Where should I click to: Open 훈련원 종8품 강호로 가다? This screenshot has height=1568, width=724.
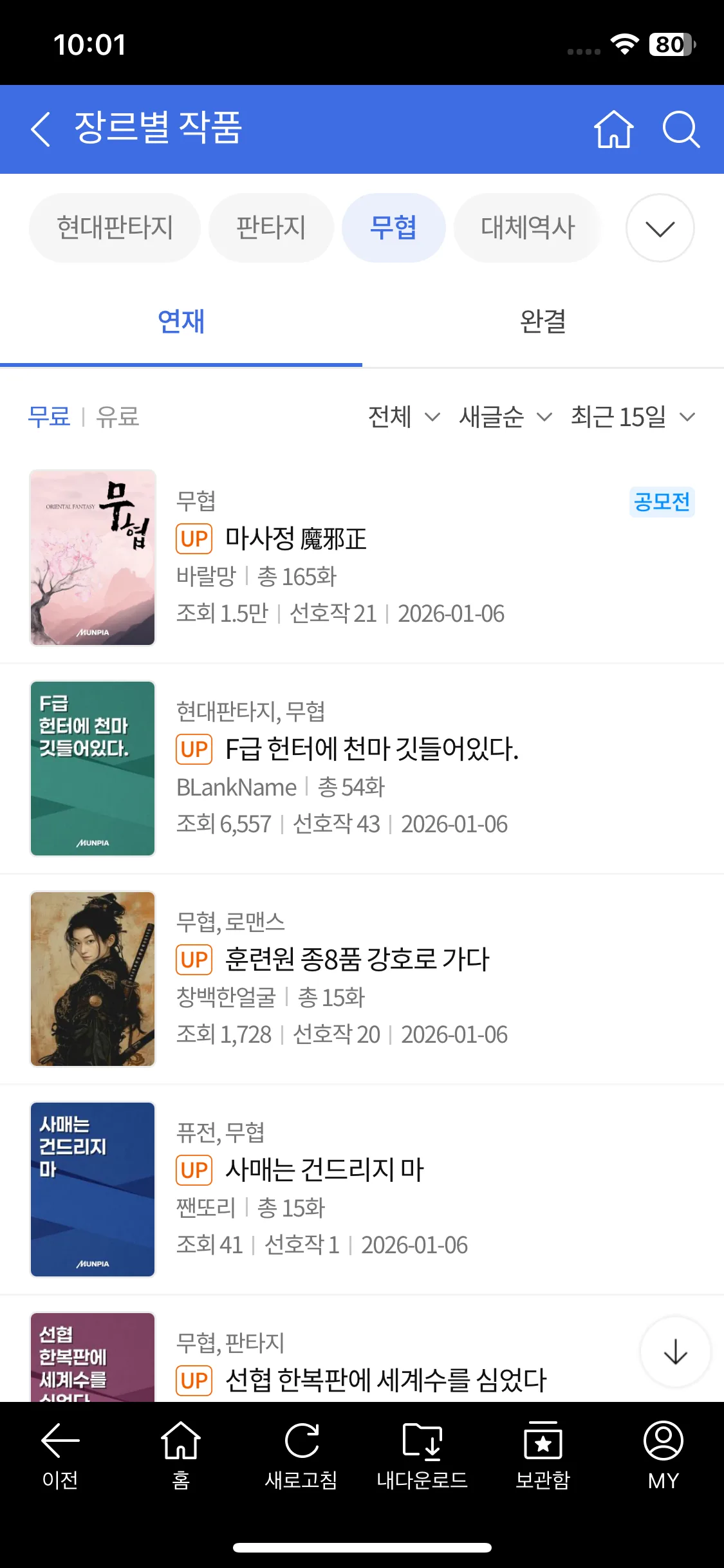pyautogui.click(x=357, y=960)
